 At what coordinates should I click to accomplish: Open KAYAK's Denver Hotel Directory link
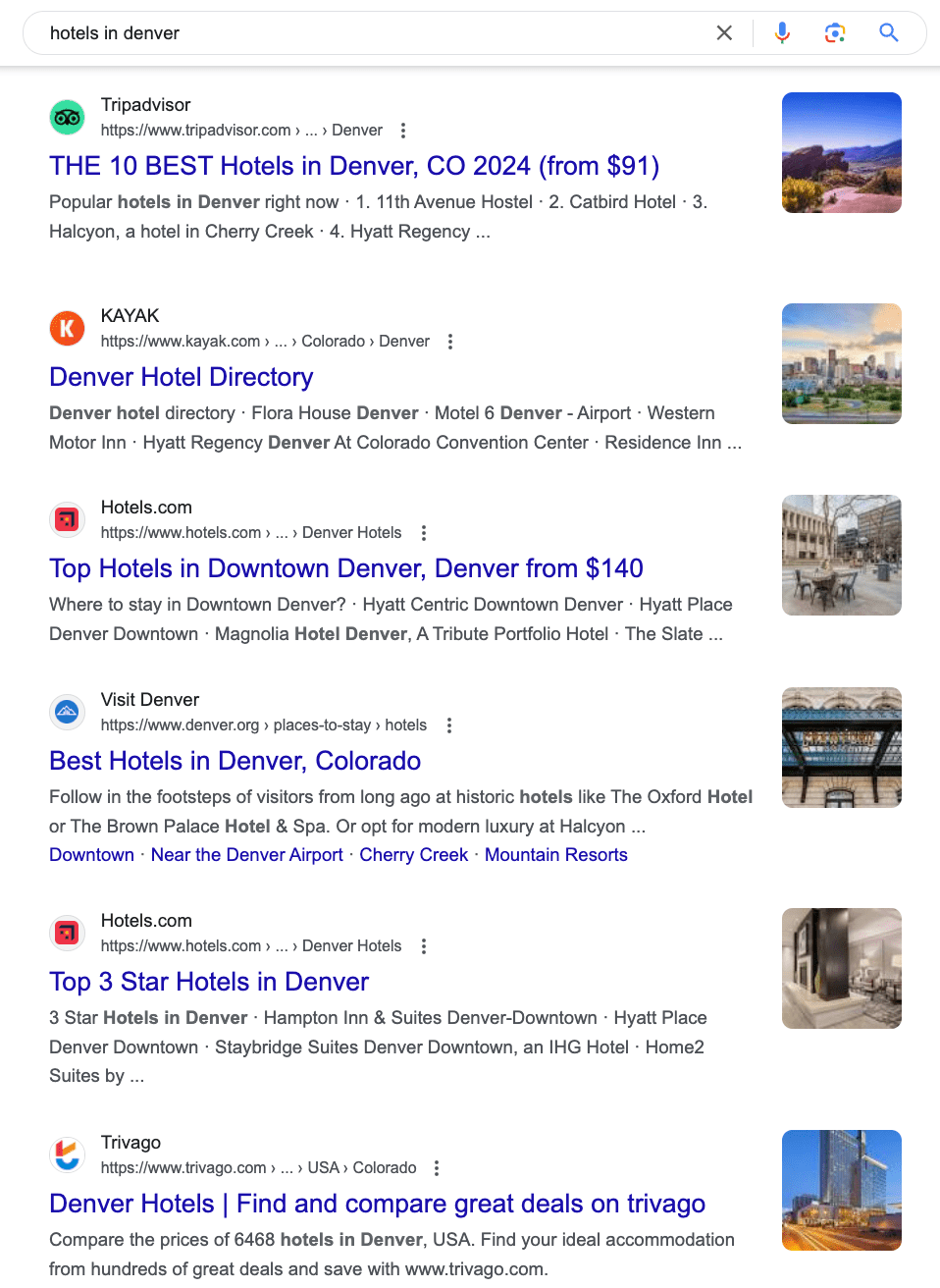[x=182, y=377]
